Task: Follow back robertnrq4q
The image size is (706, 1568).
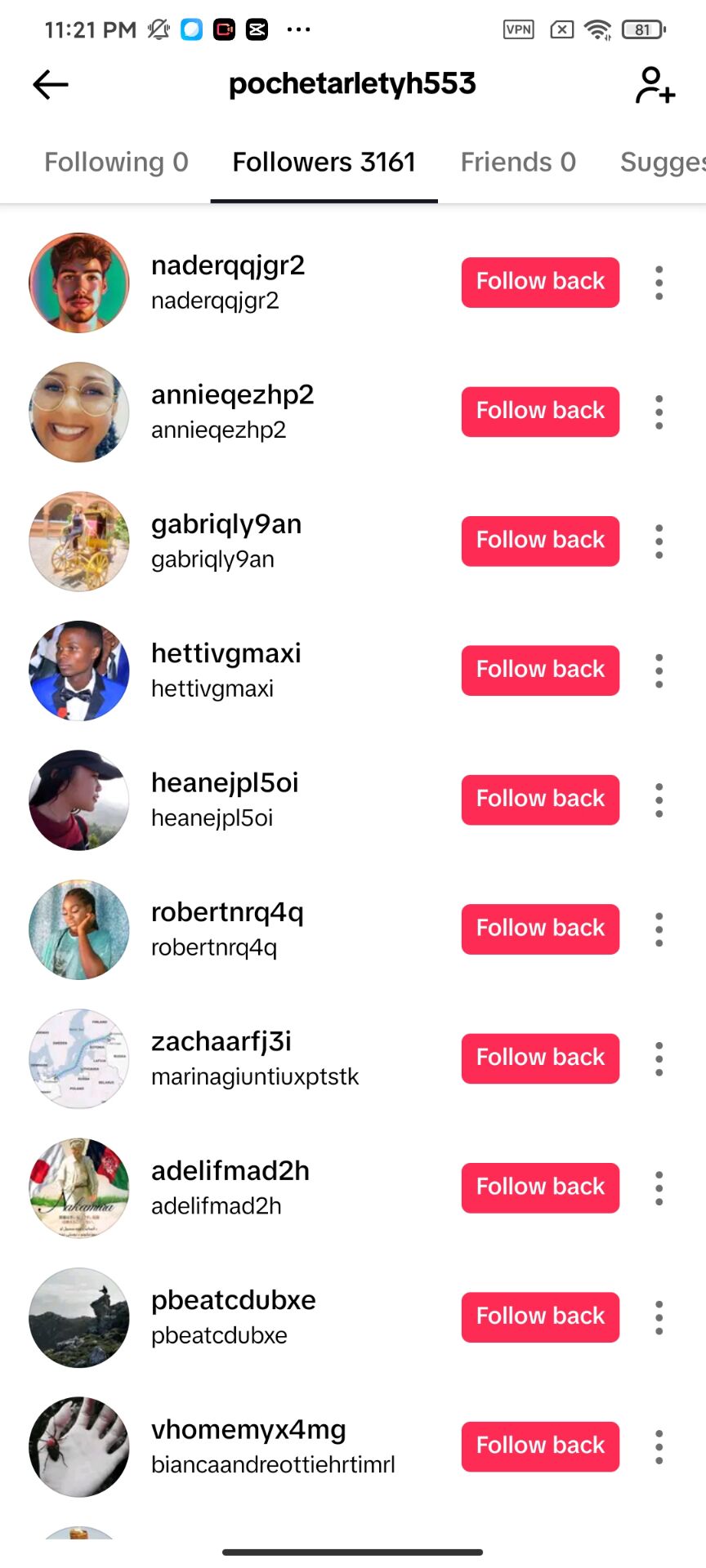Action: (x=540, y=929)
